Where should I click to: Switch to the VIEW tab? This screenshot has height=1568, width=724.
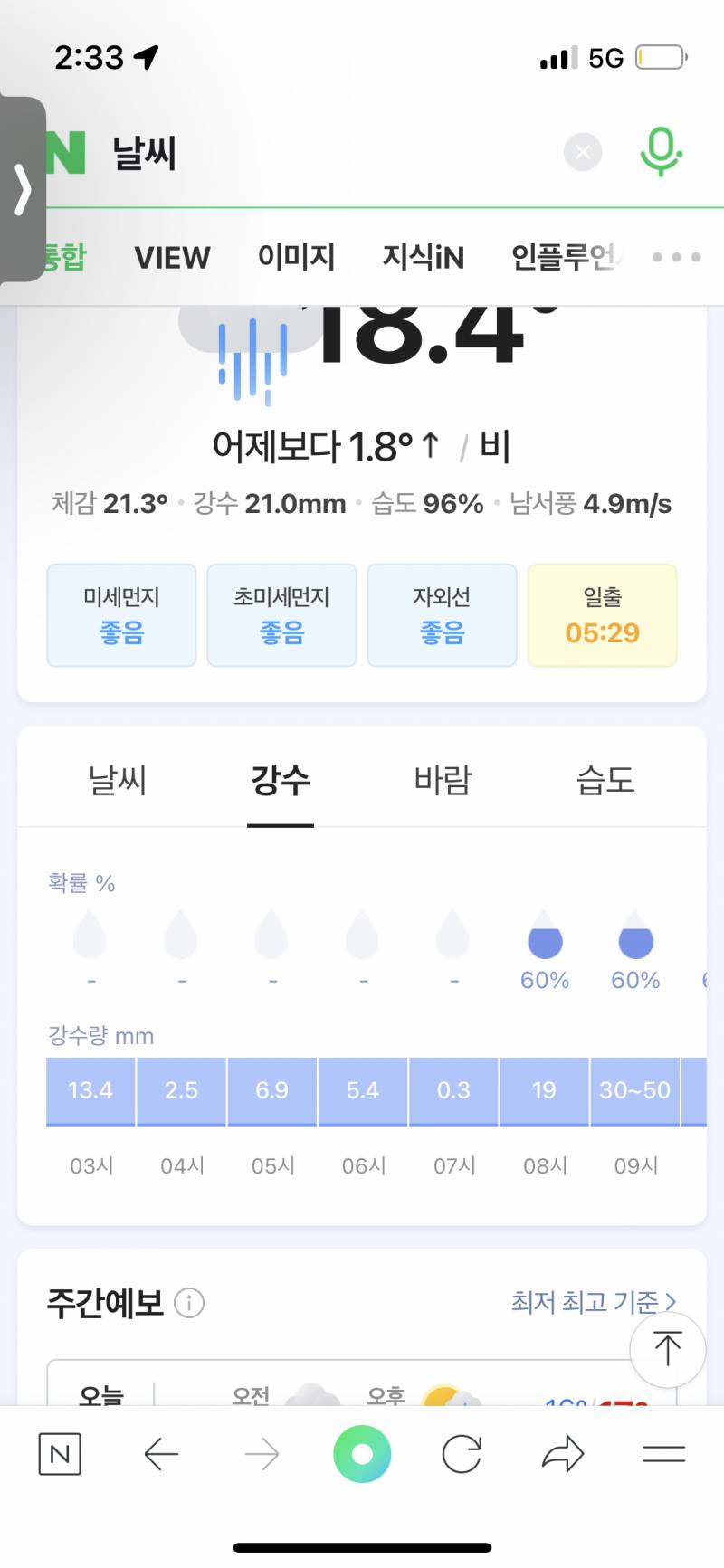[171, 257]
